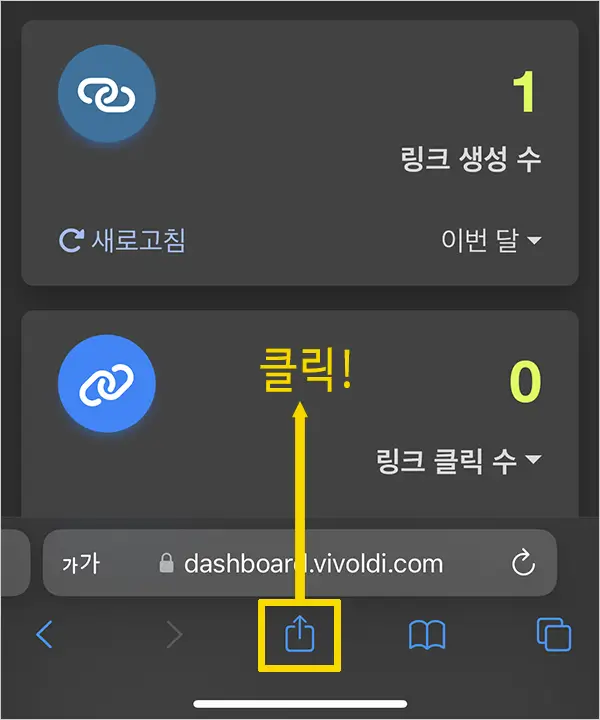Open the 가가 page settings menu

click(82, 564)
